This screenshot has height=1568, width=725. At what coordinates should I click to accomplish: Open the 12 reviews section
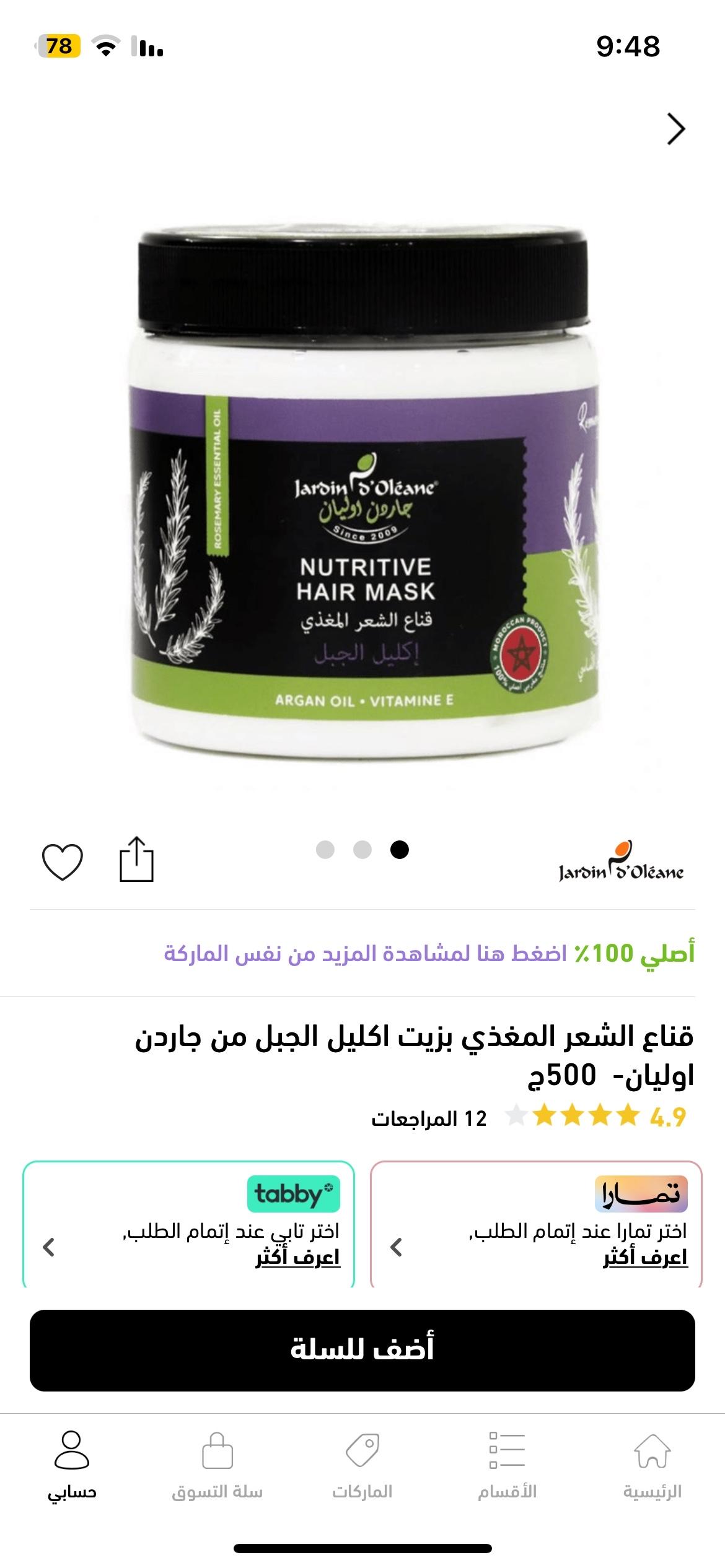click(429, 1118)
